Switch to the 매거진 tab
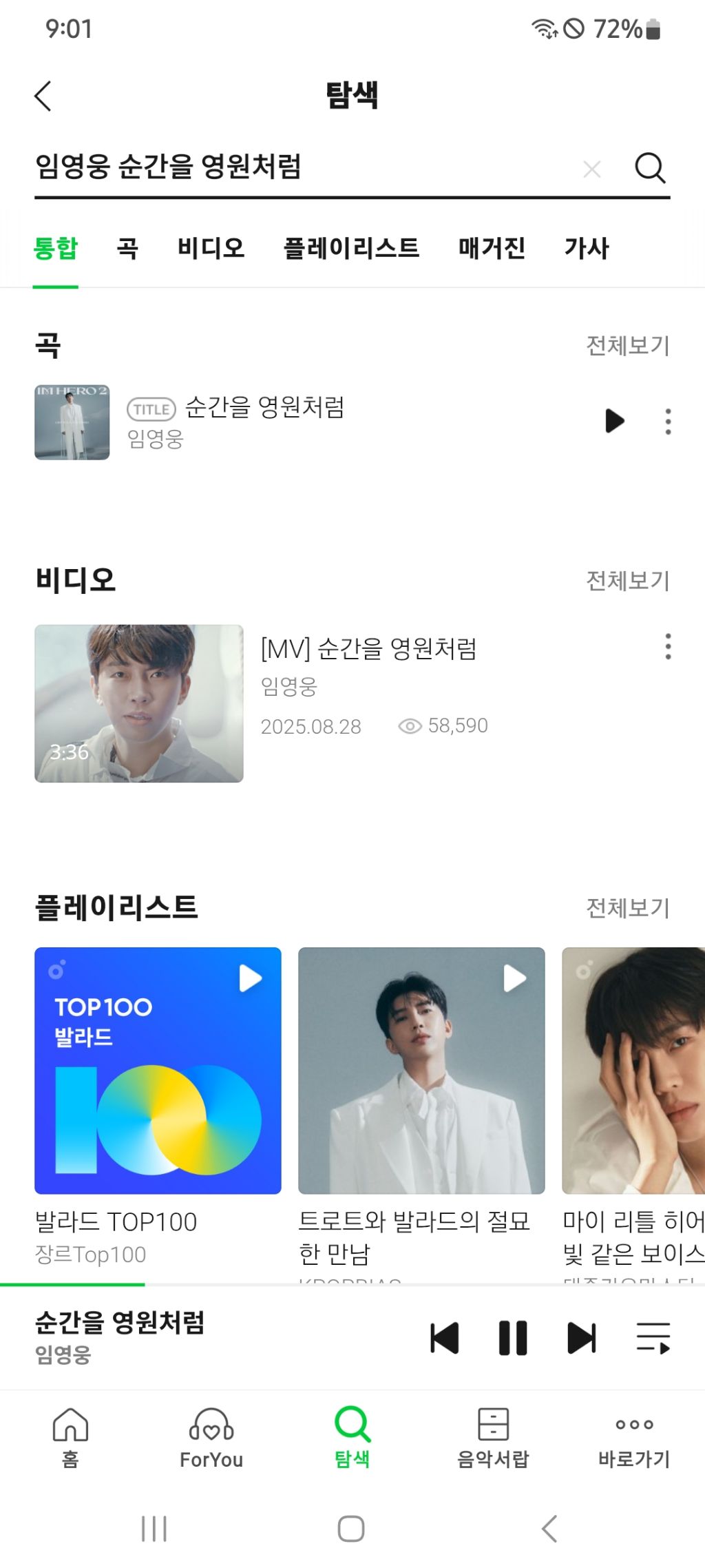The image size is (705, 1568). point(492,248)
